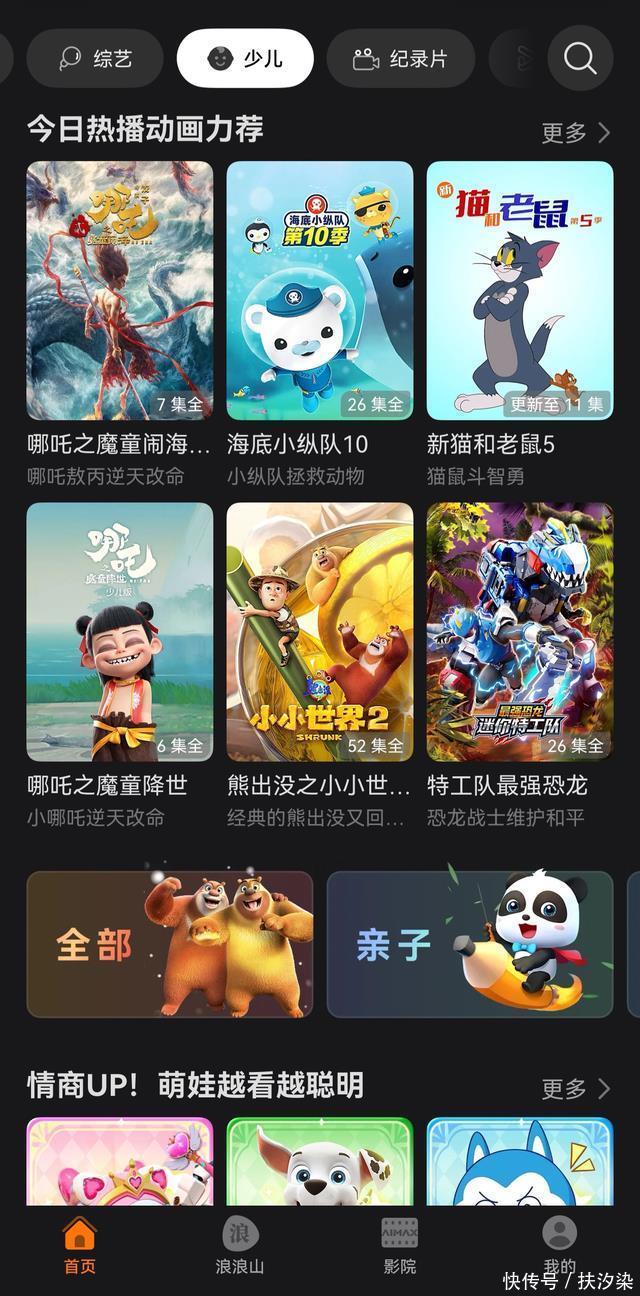Open 海底小纵队10 cartoon

tap(320, 290)
